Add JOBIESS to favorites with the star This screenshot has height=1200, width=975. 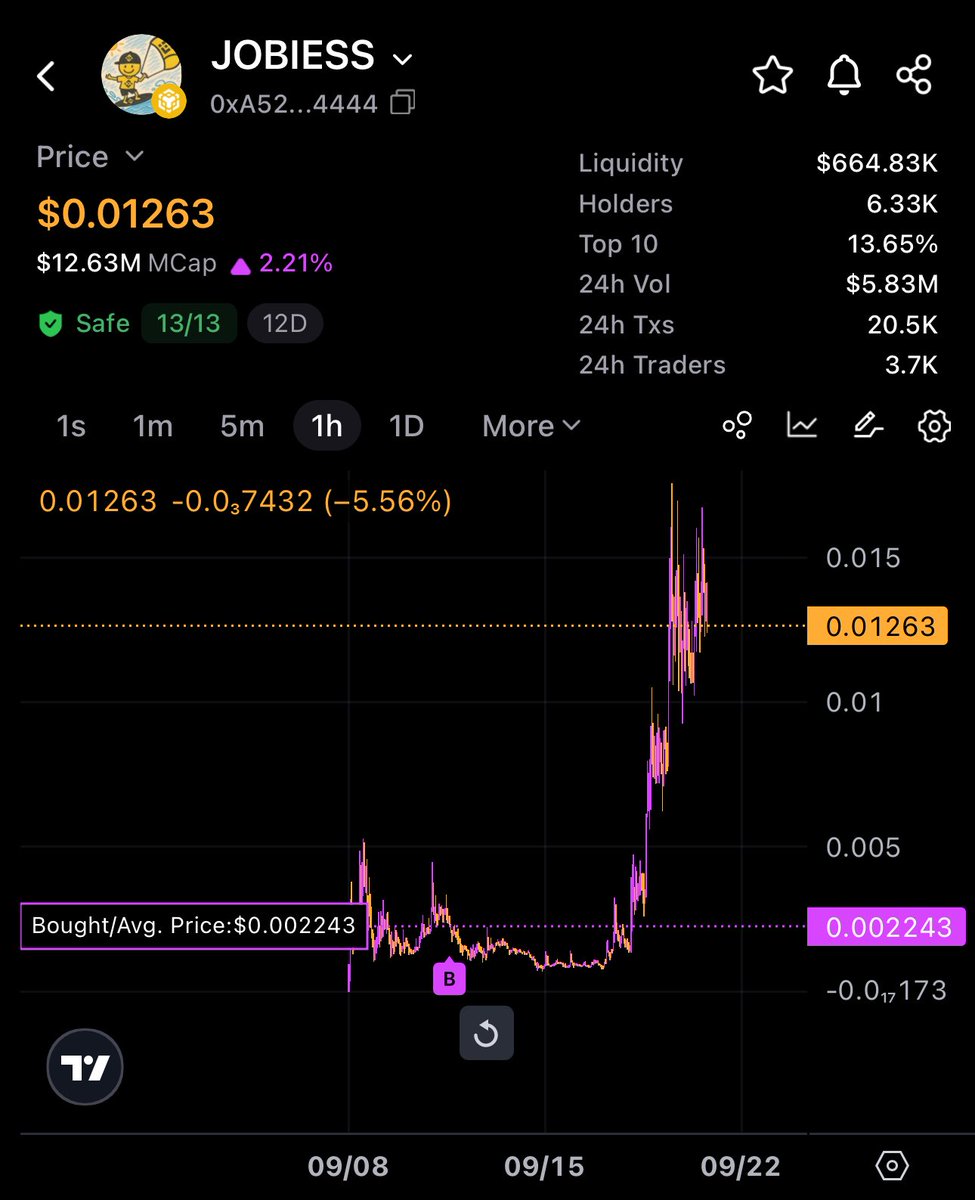point(772,76)
